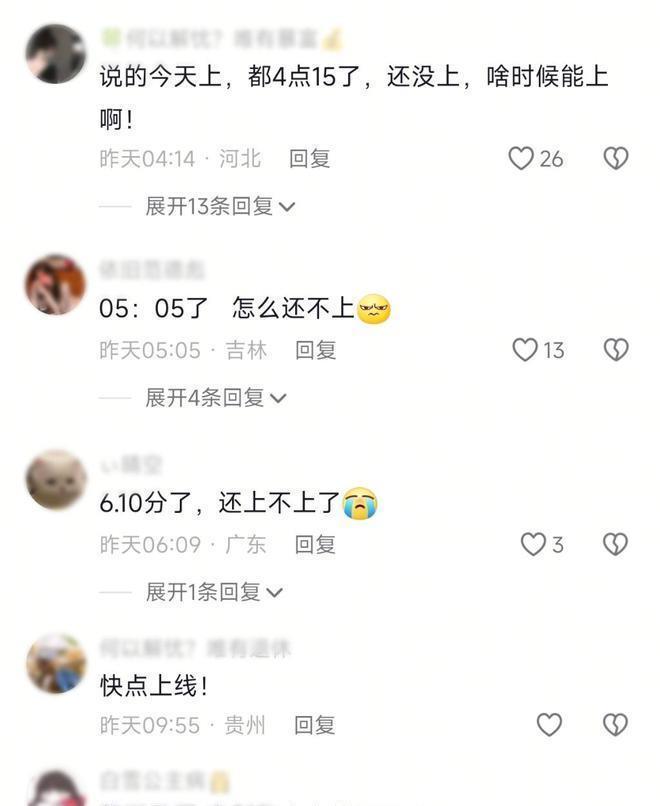This screenshot has width=660, height=806.
Task: Like the 河北 comment posted at 04:14
Action: [521, 158]
